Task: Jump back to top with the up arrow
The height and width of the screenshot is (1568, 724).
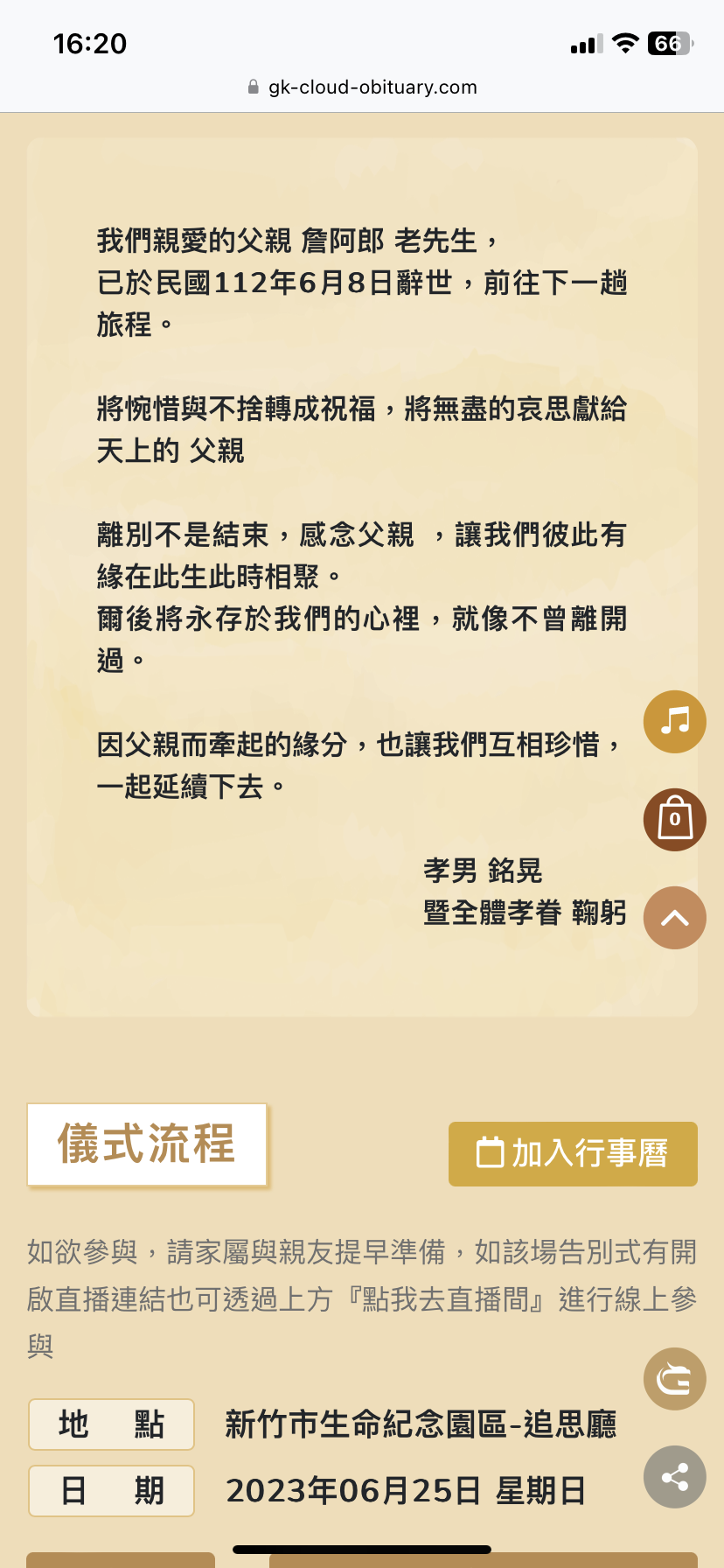Action: coord(675,918)
